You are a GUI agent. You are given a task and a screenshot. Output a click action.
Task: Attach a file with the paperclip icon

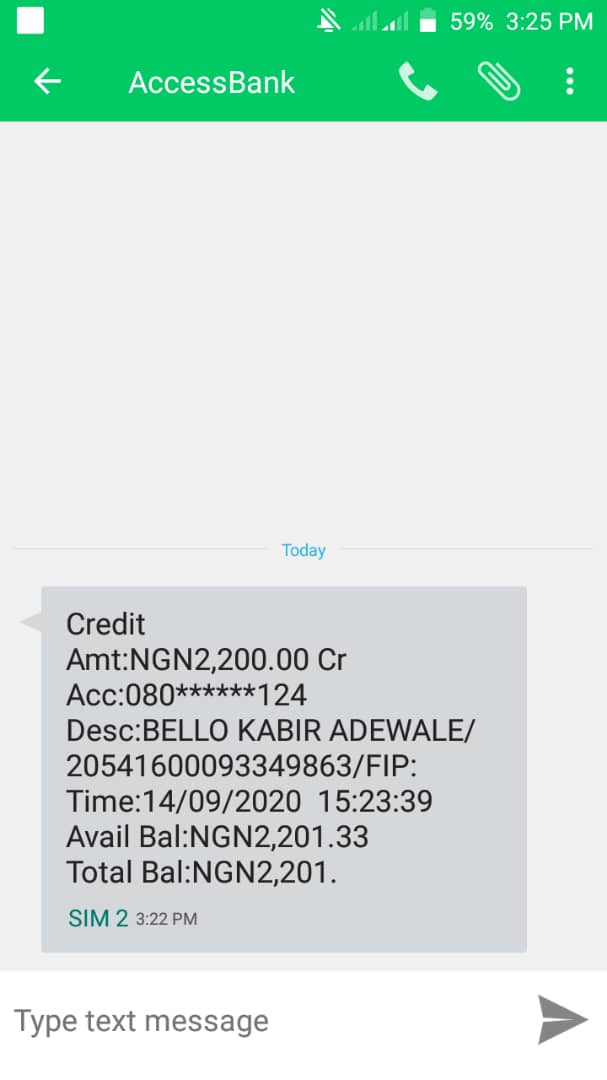[498, 82]
